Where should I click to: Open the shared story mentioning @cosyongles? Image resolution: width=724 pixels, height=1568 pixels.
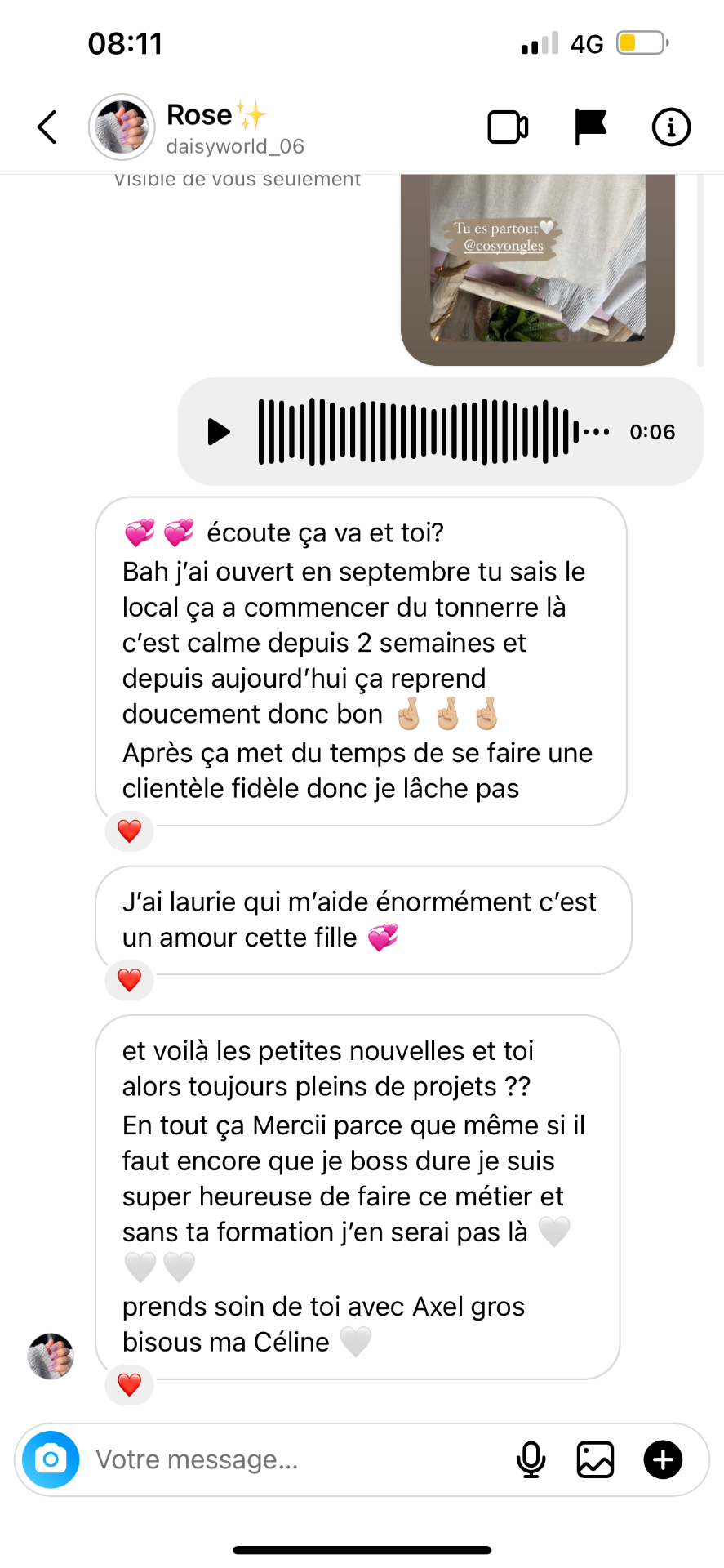click(x=538, y=269)
